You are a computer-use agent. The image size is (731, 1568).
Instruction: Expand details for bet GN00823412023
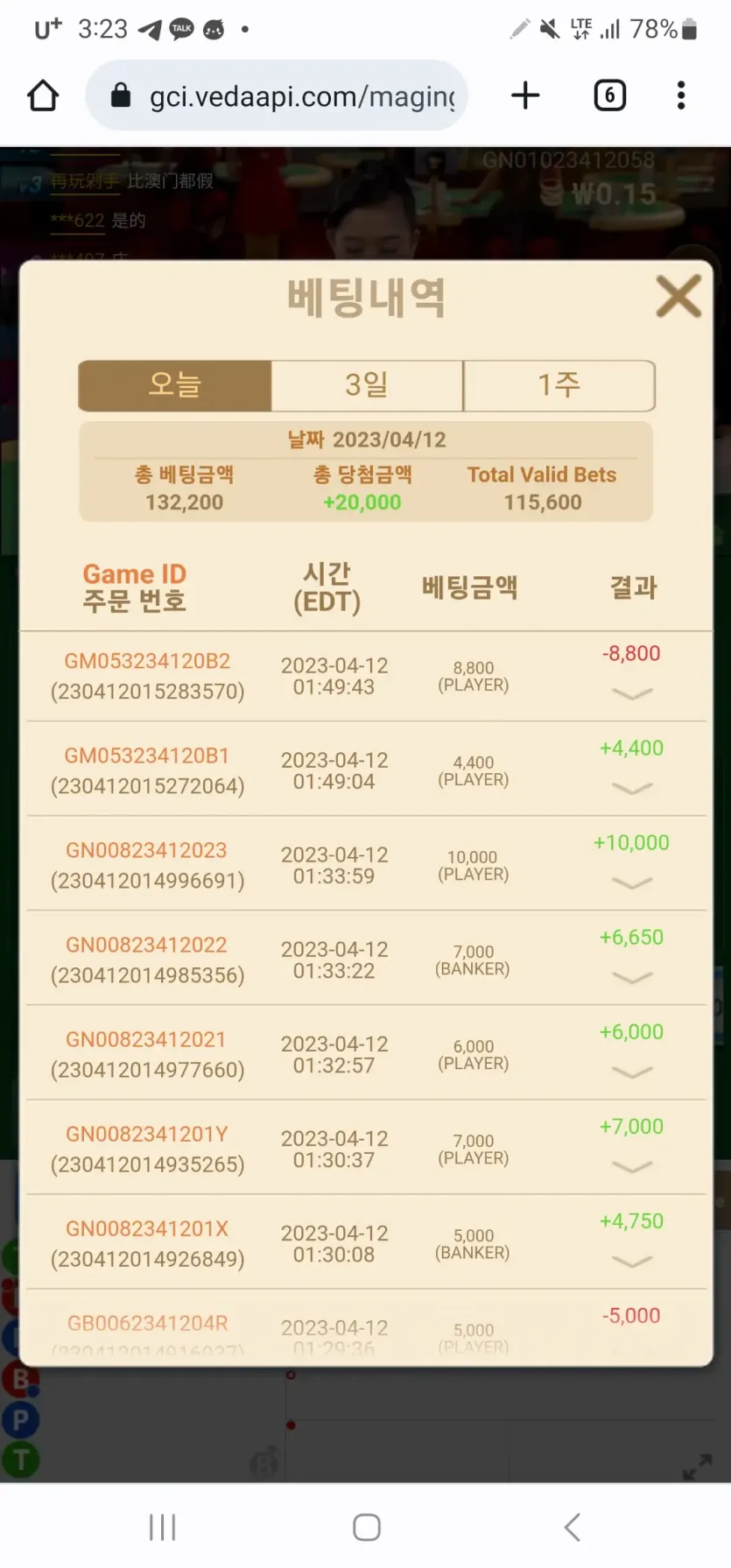coord(632,882)
